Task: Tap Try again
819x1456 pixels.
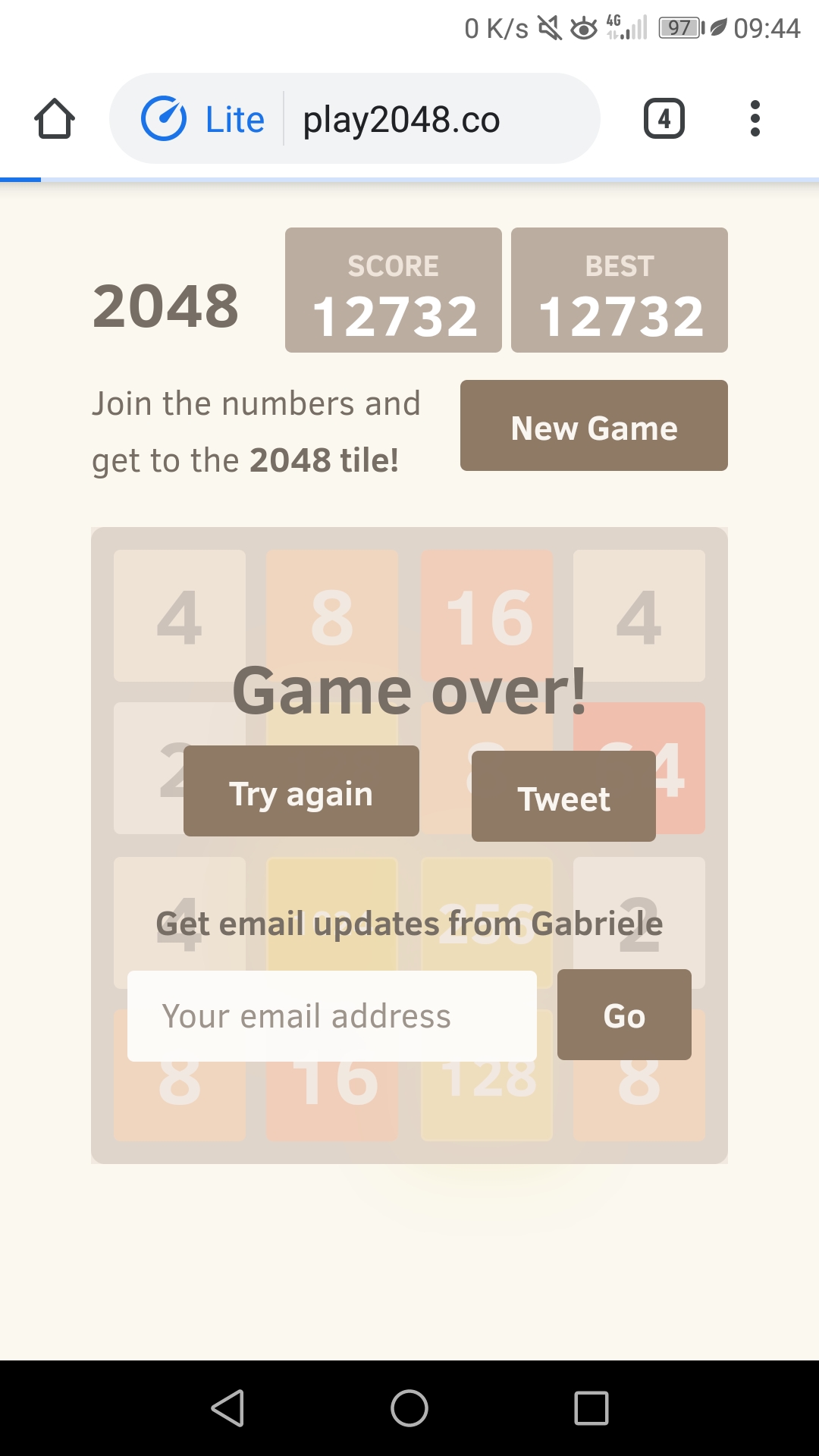Action: click(301, 791)
